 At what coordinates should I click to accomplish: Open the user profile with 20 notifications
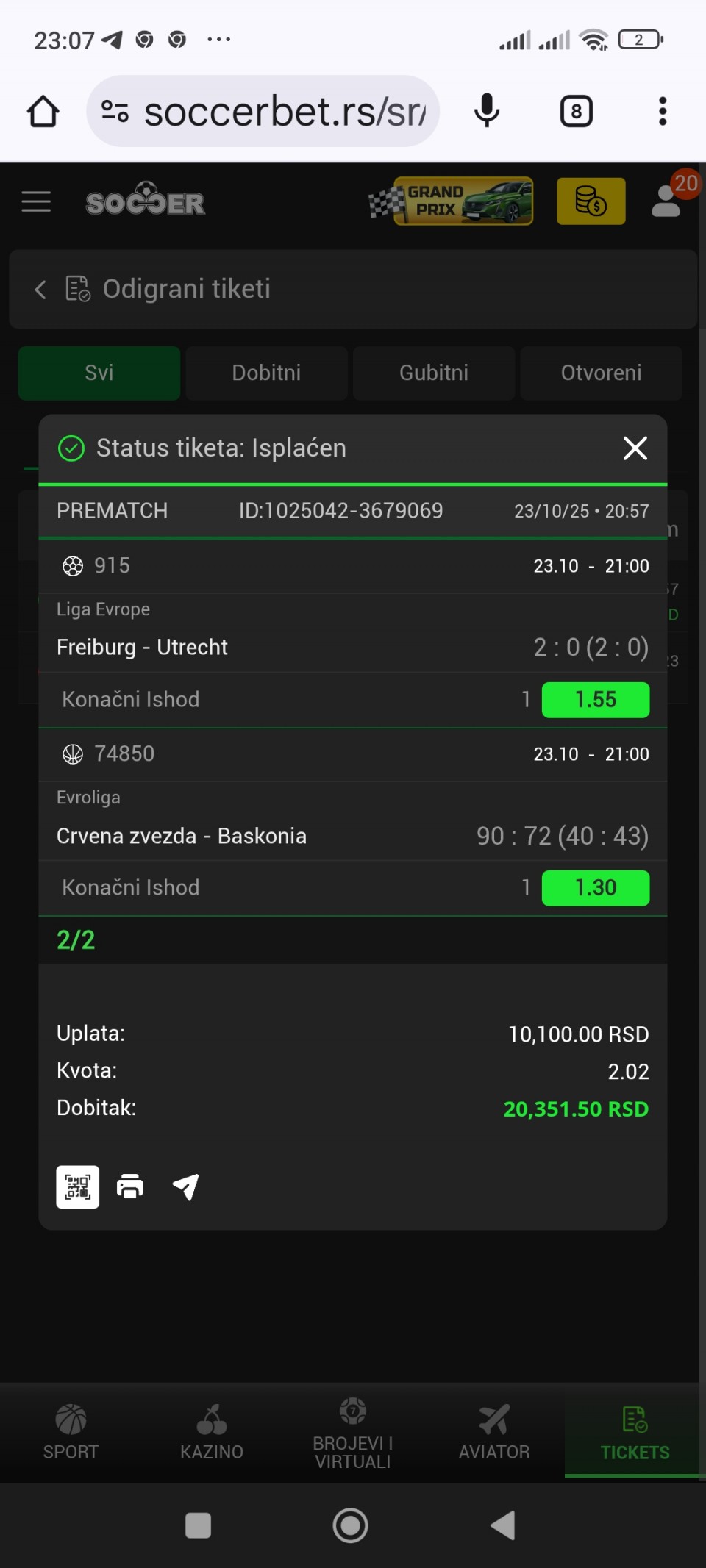(668, 200)
